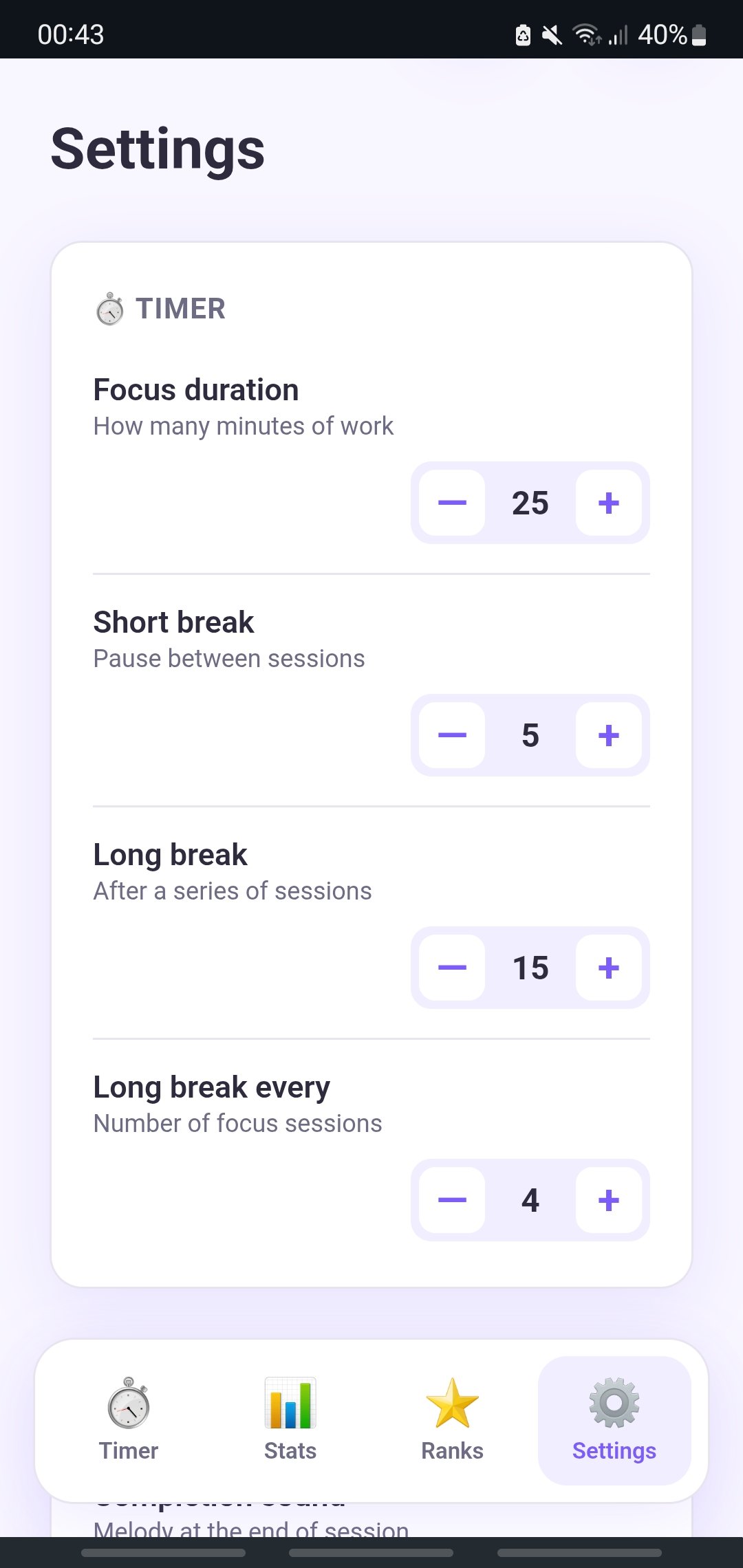Reduce the Short break minutes
Image resolution: width=743 pixels, height=1568 pixels.
pyautogui.click(x=452, y=735)
